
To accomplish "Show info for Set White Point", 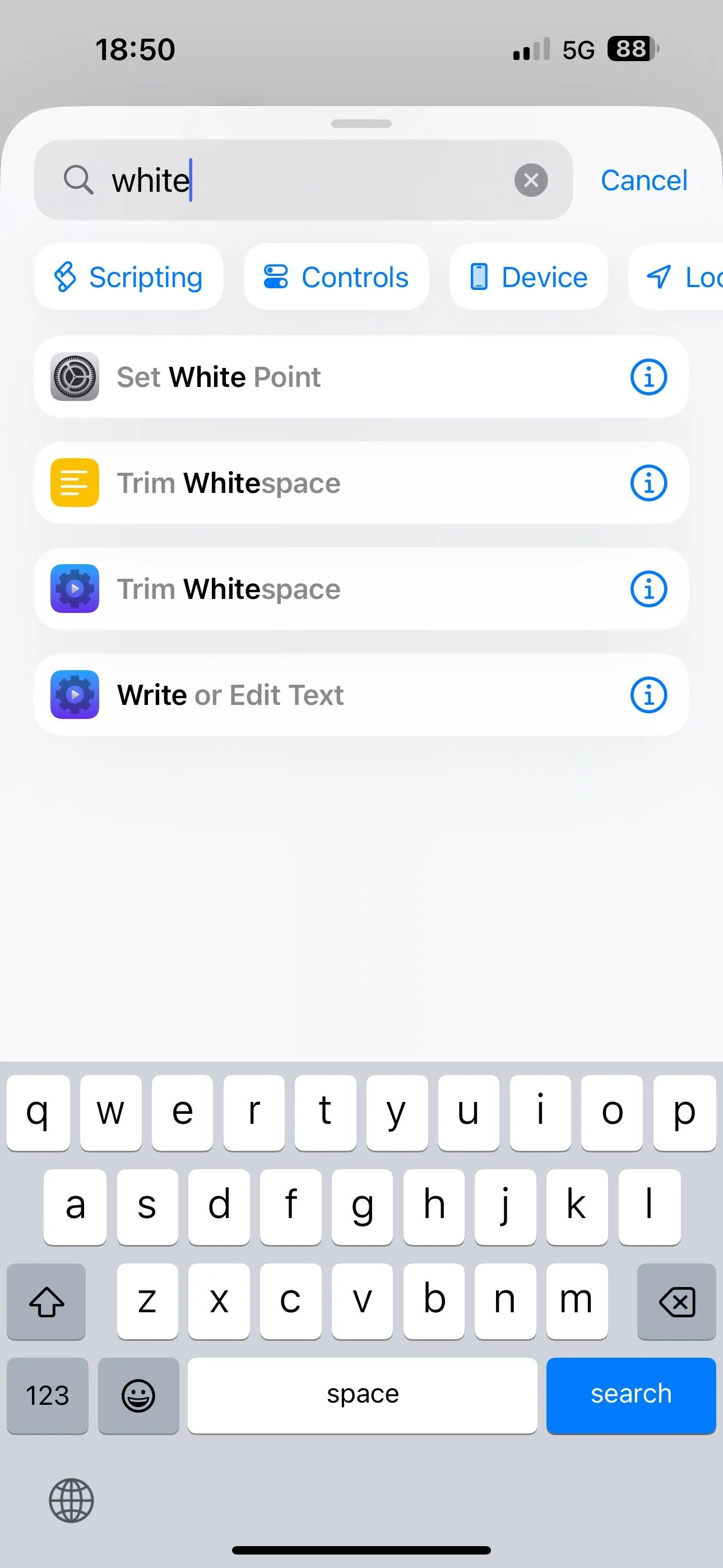I will (x=648, y=377).
